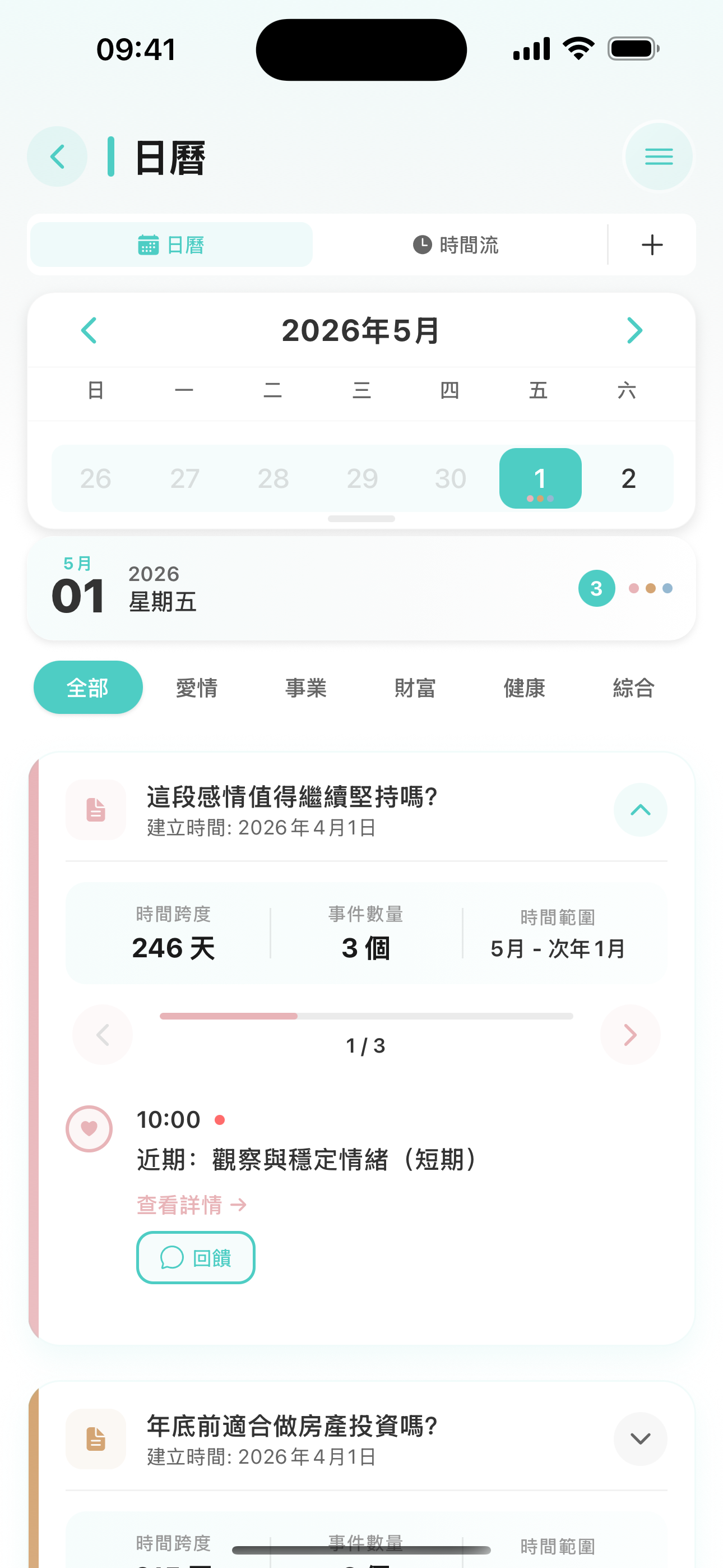Select the 全部 tab
This screenshot has height=1568, width=723.
[x=87, y=688]
